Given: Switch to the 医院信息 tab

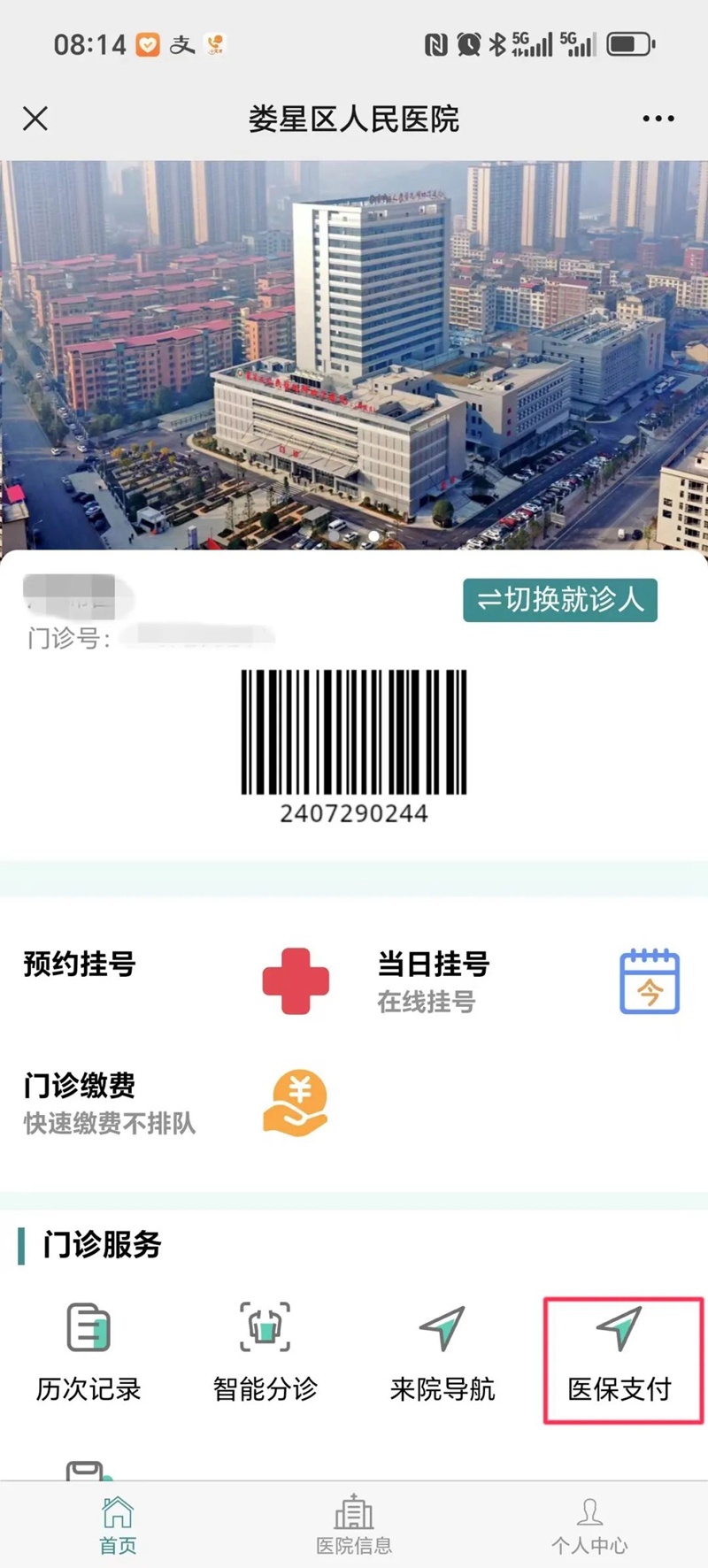Looking at the screenshot, I should [x=354, y=1526].
